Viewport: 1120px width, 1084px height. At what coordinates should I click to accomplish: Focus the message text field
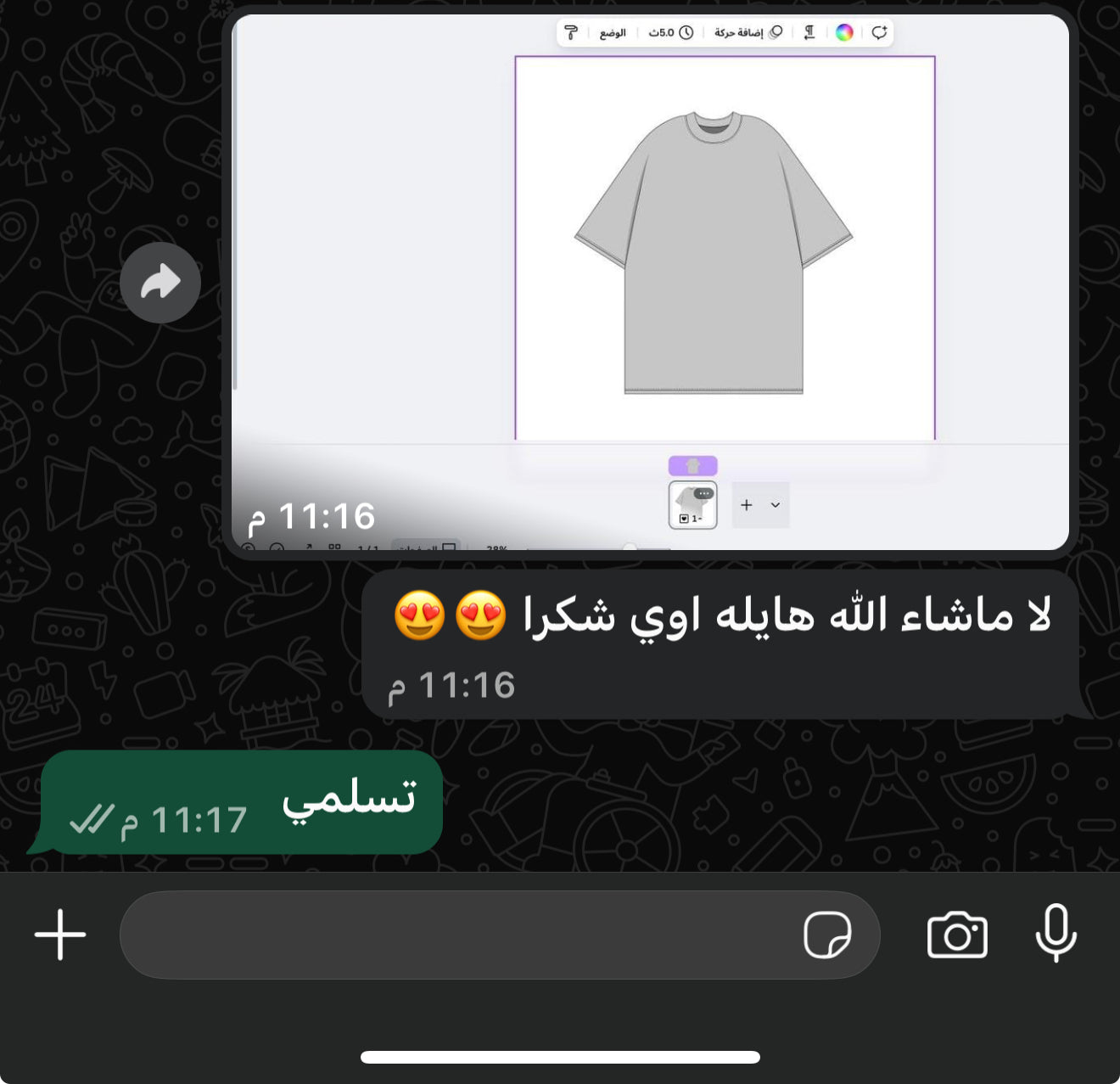(458, 935)
